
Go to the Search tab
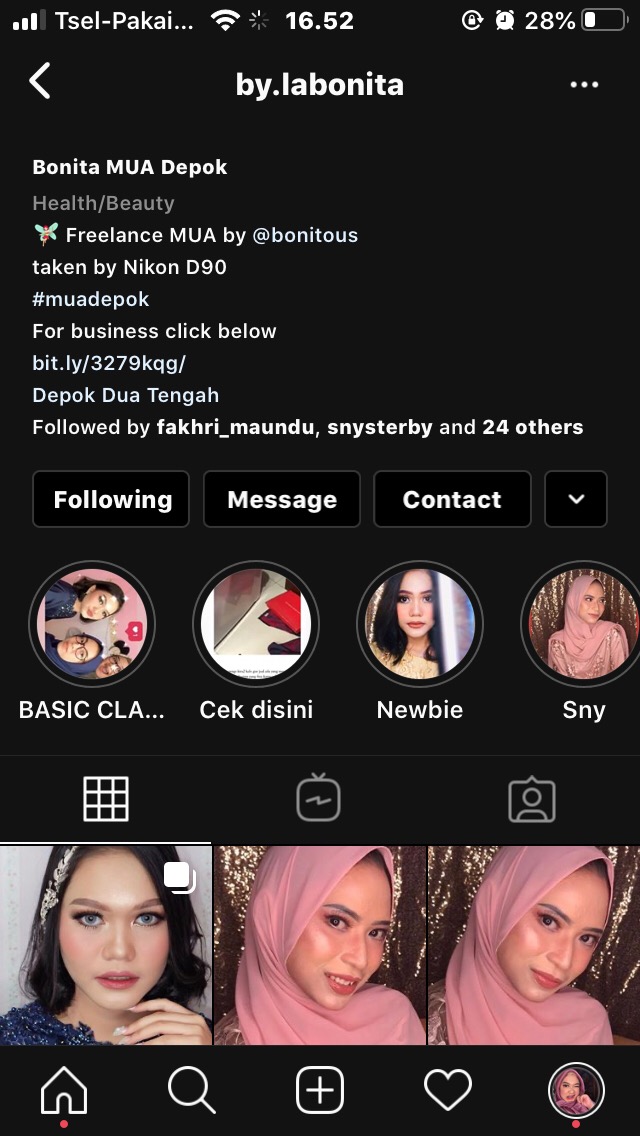[x=192, y=1089]
